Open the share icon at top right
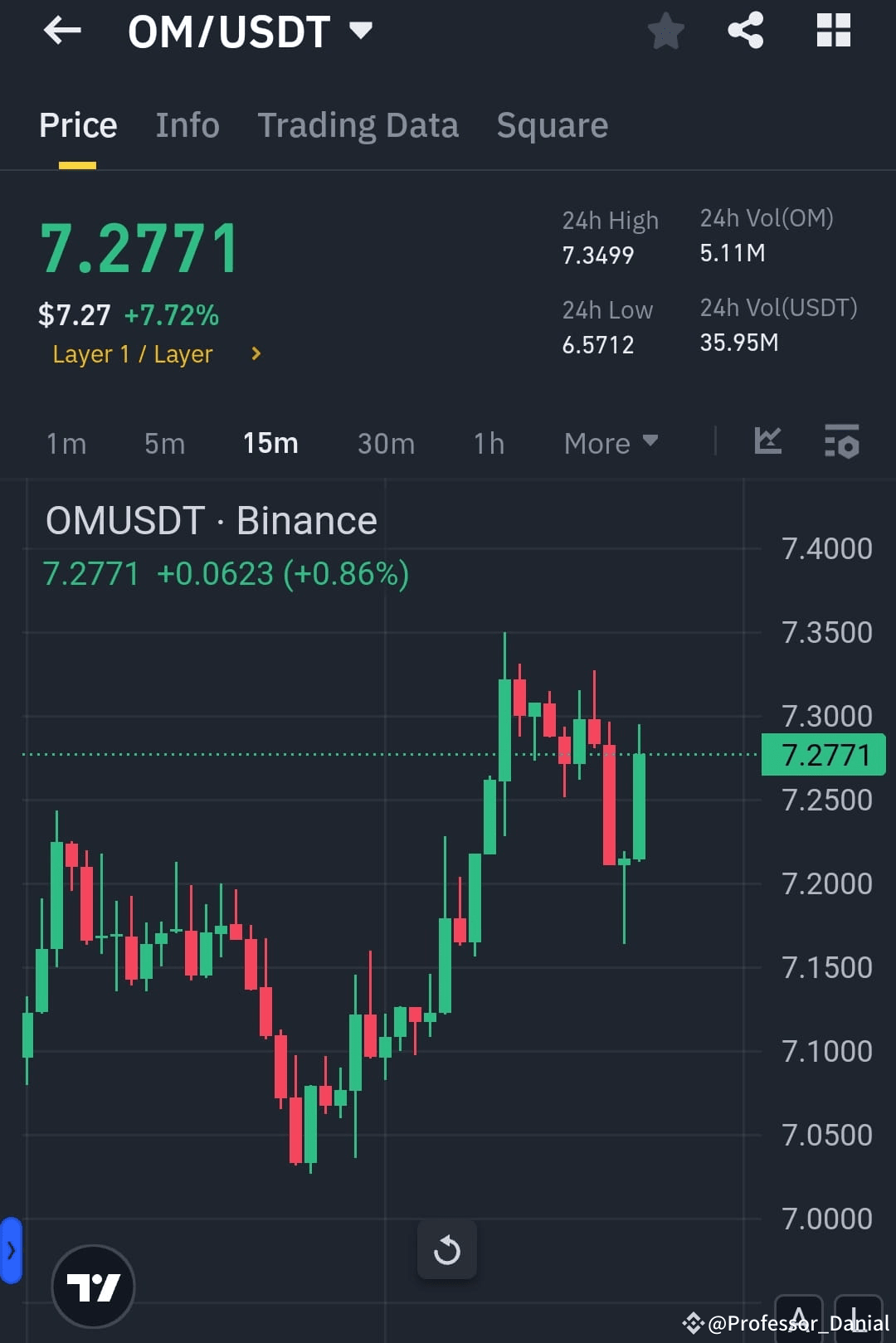896x1343 pixels. 744,31
